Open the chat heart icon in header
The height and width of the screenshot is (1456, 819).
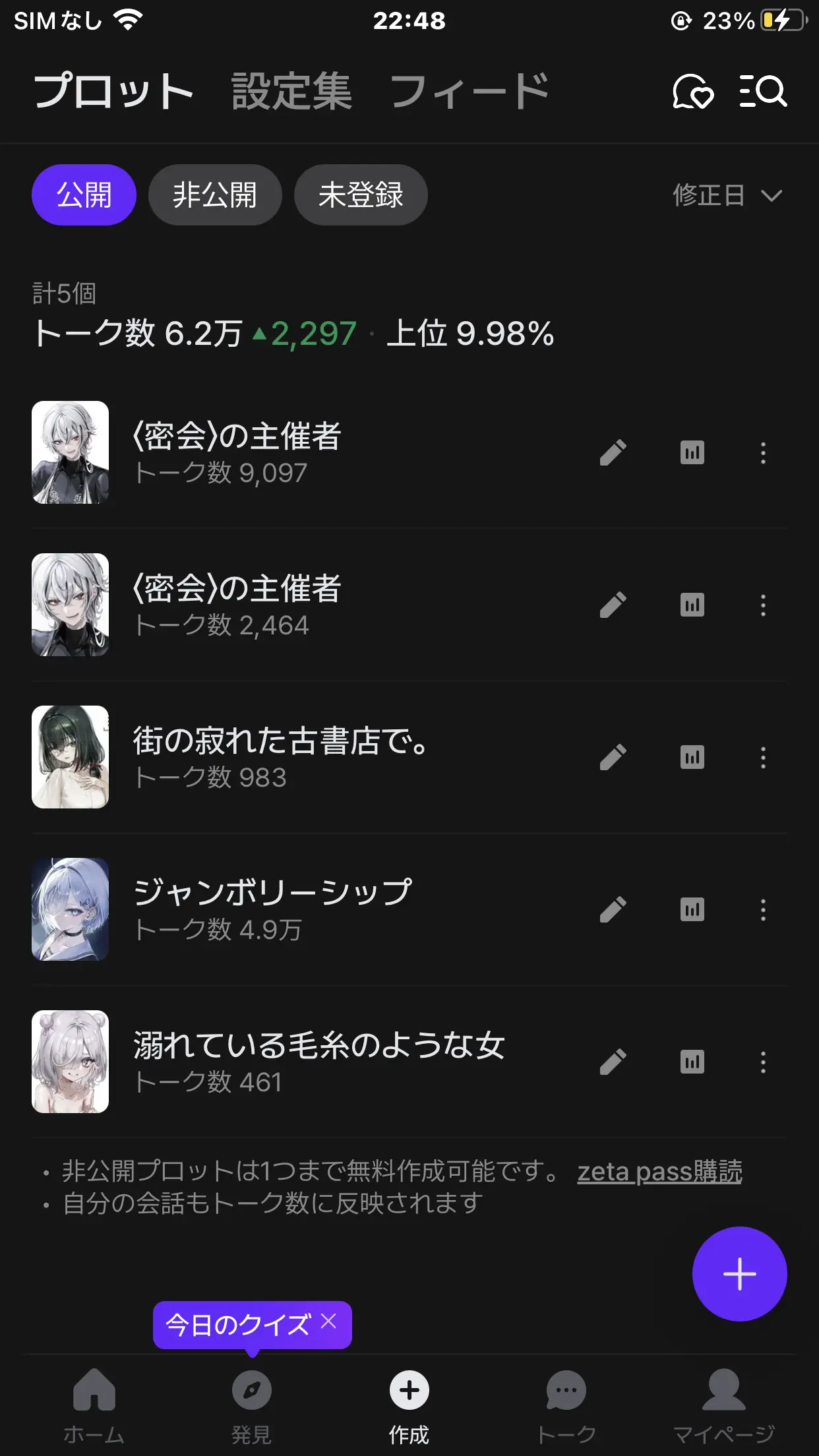(x=692, y=91)
